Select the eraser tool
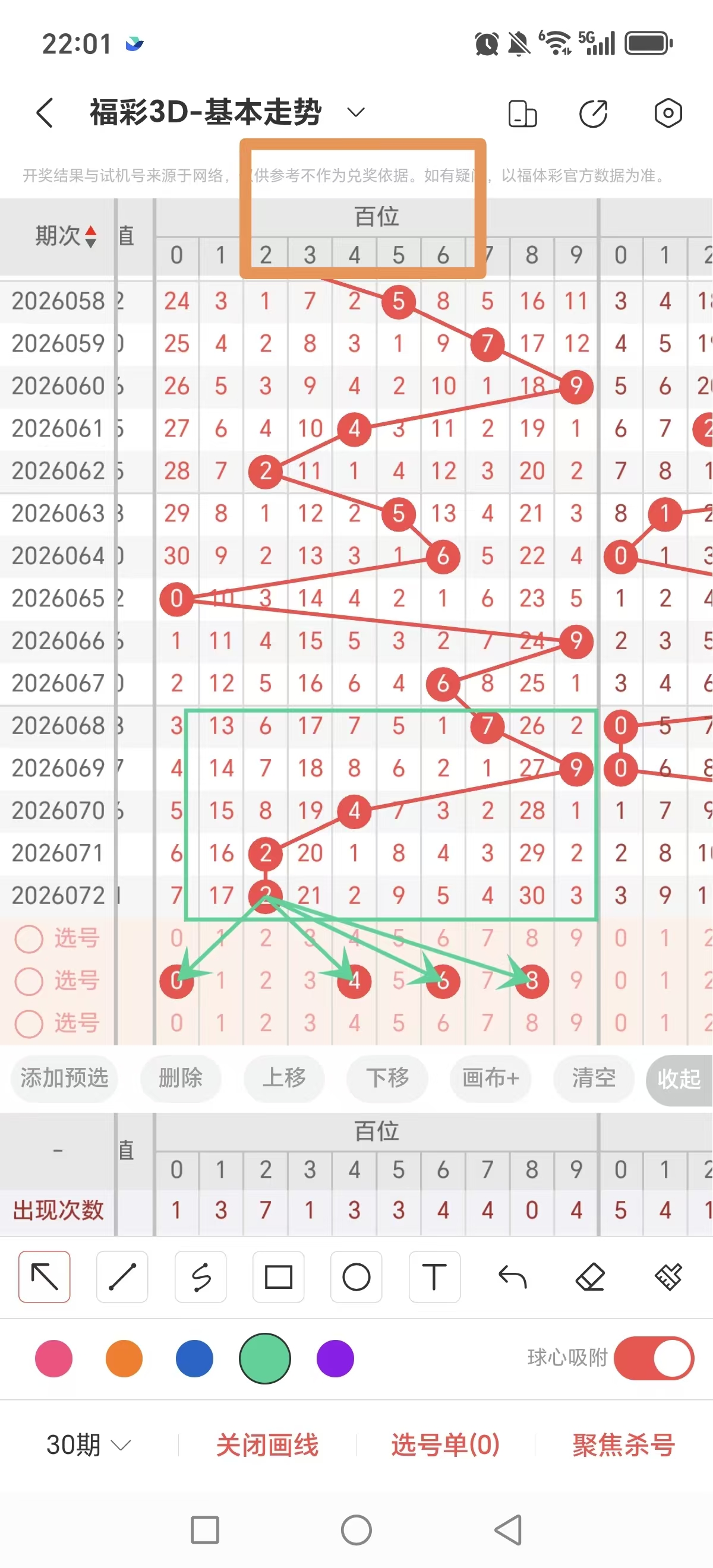713x1568 pixels. [x=589, y=1276]
